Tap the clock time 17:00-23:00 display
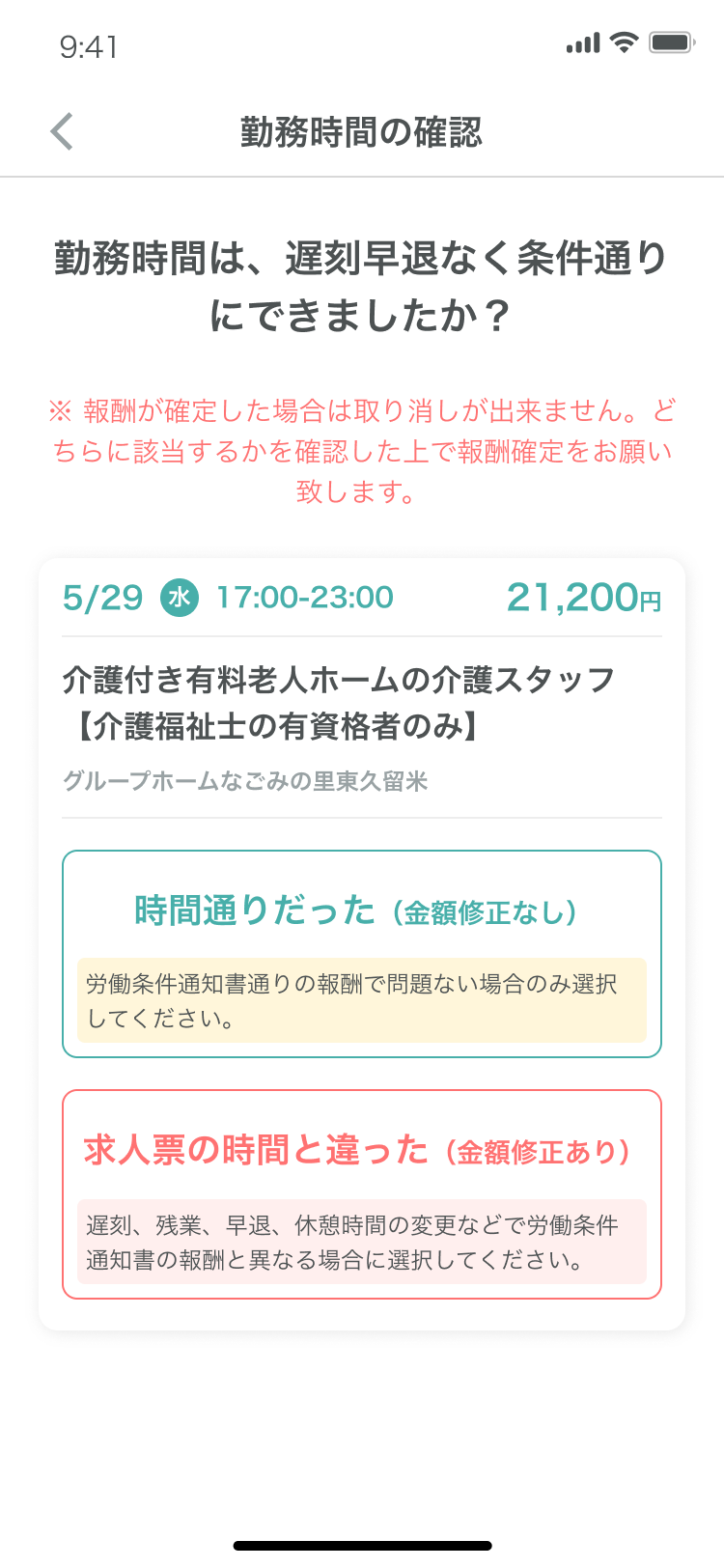This screenshot has height=1568, width=724. pyautogui.click(x=303, y=599)
